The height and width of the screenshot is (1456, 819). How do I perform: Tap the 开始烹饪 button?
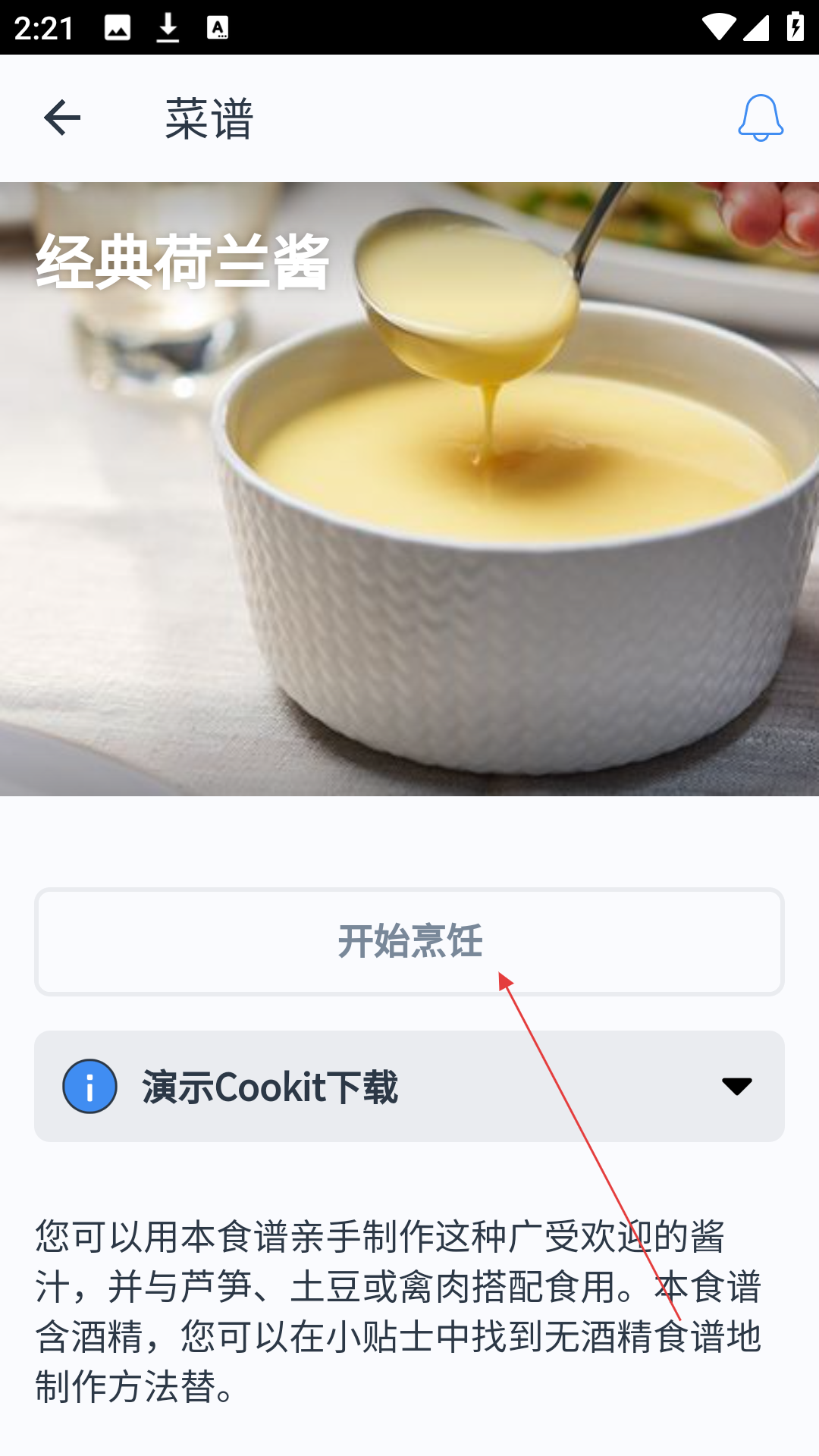[x=409, y=941]
